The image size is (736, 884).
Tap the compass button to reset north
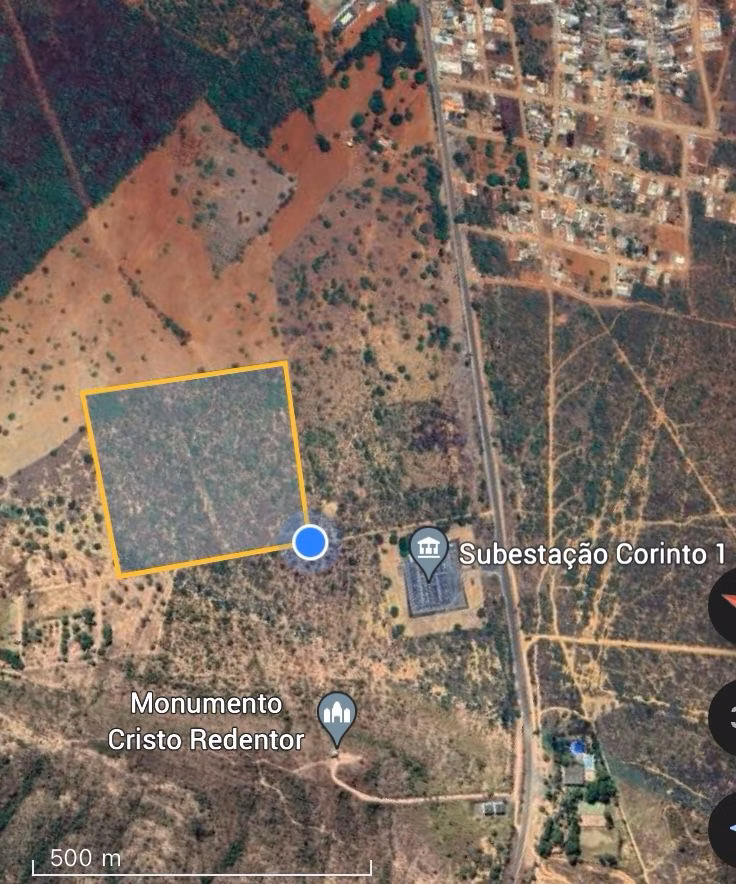[727, 605]
